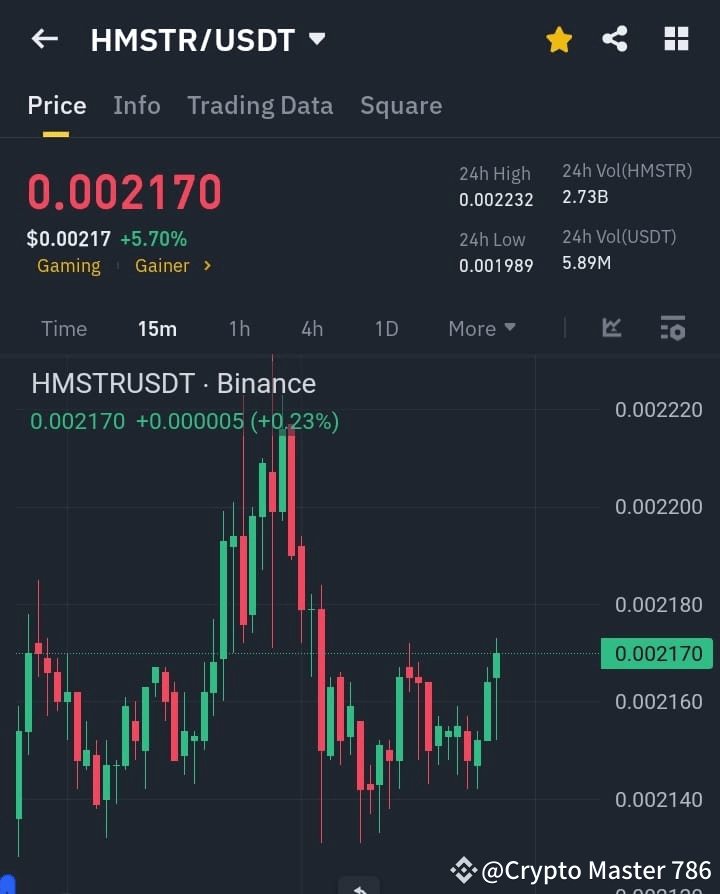Enable the 4h candle timeframe
720x894 pixels.
pyautogui.click(x=311, y=328)
